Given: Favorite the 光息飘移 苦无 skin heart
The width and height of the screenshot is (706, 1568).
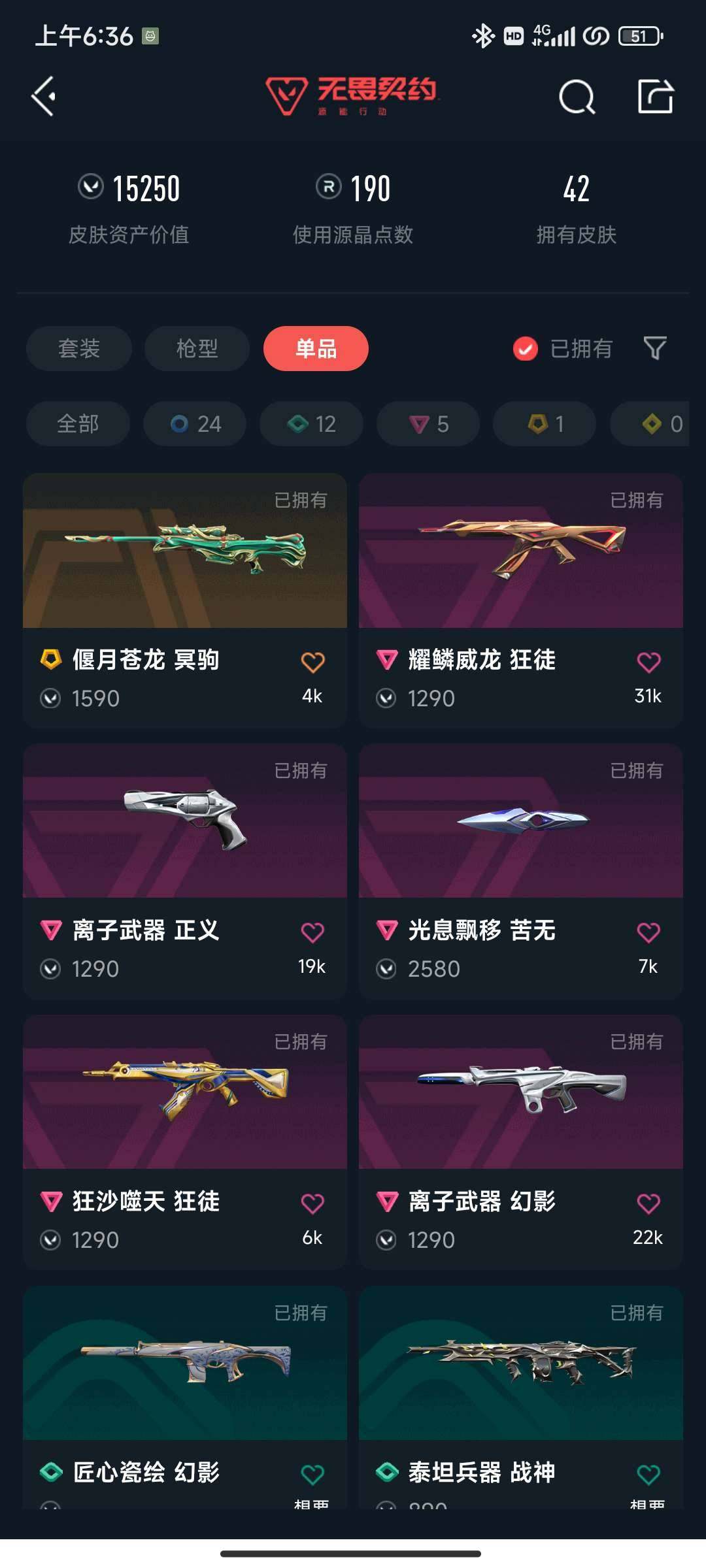Looking at the screenshot, I should click(648, 932).
